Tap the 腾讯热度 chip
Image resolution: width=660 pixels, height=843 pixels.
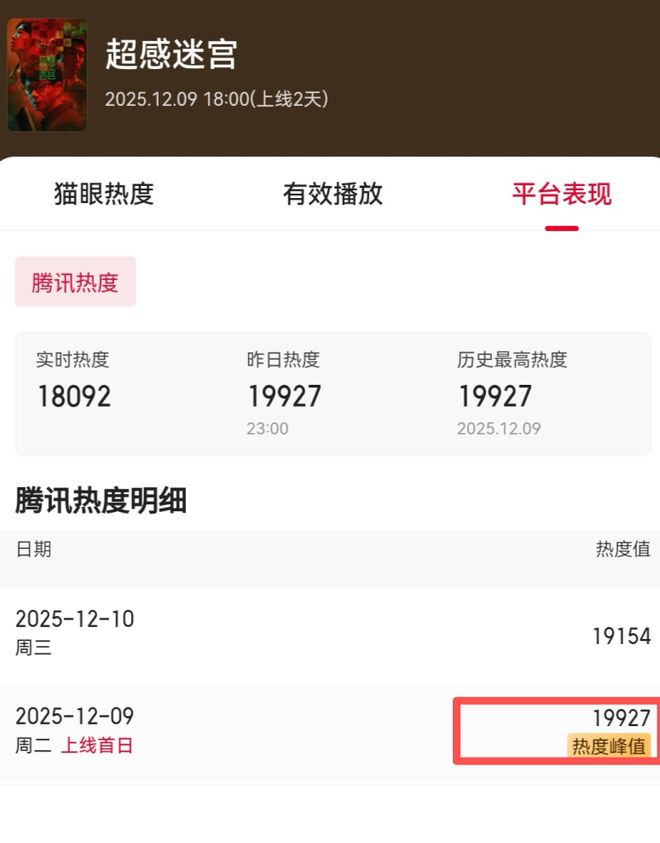(x=75, y=282)
